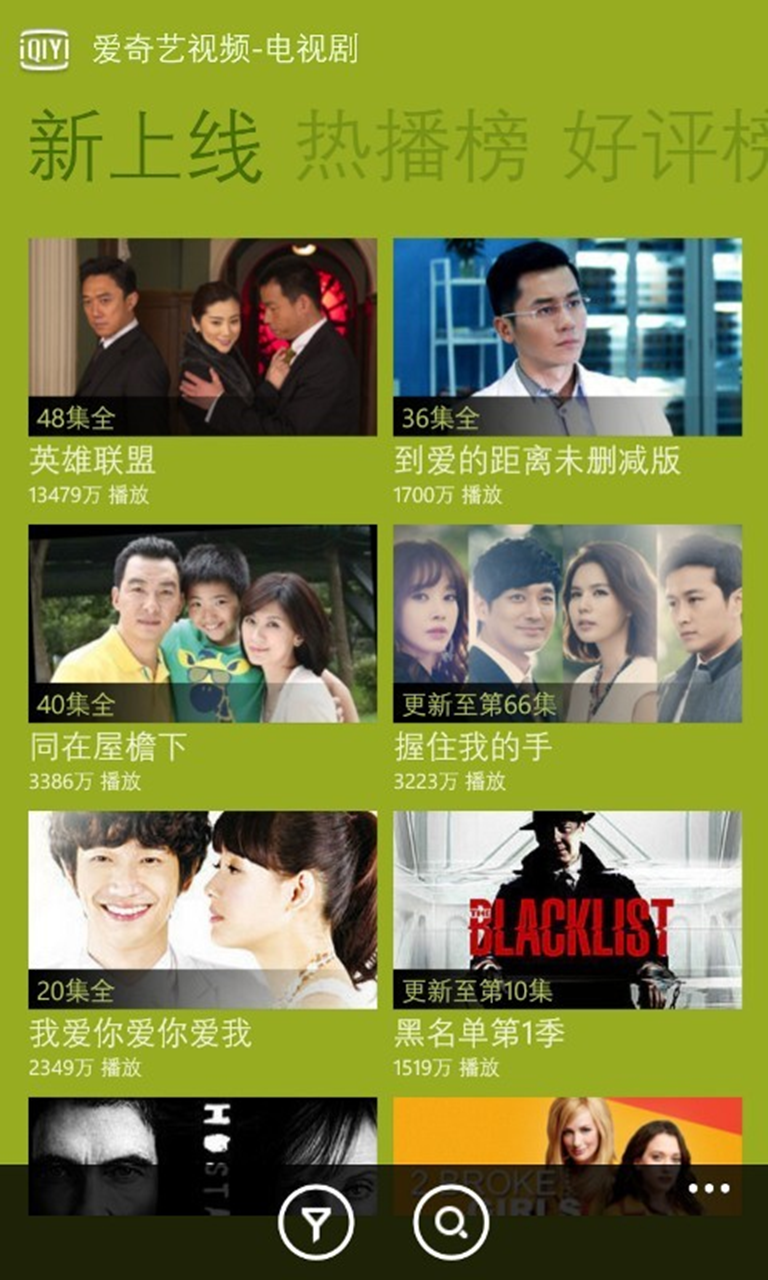The height and width of the screenshot is (1280, 768).
Task: Select the 新上线 tab
Action: [145, 147]
